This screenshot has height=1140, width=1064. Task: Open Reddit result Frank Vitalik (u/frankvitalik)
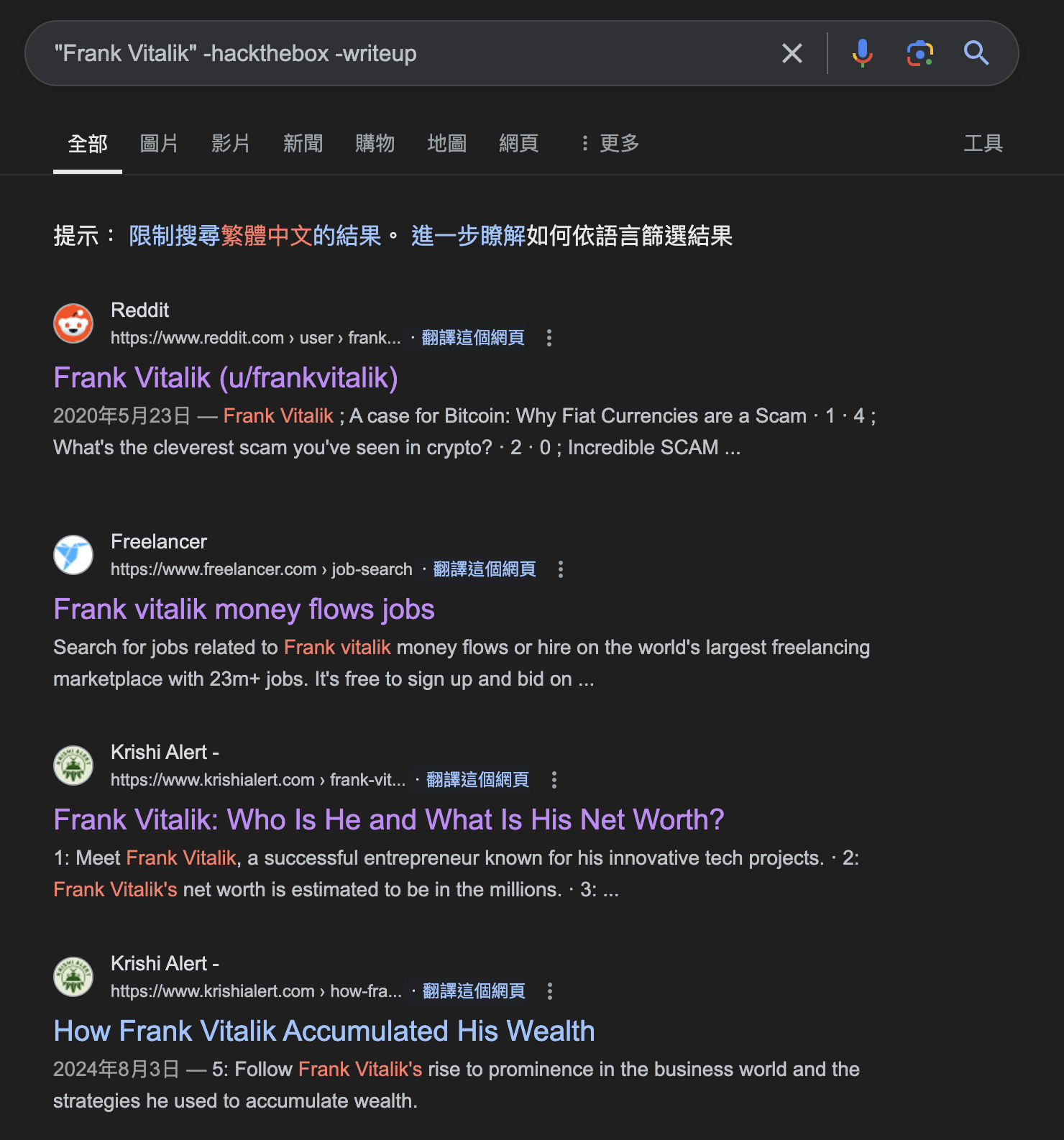(226, 378)
